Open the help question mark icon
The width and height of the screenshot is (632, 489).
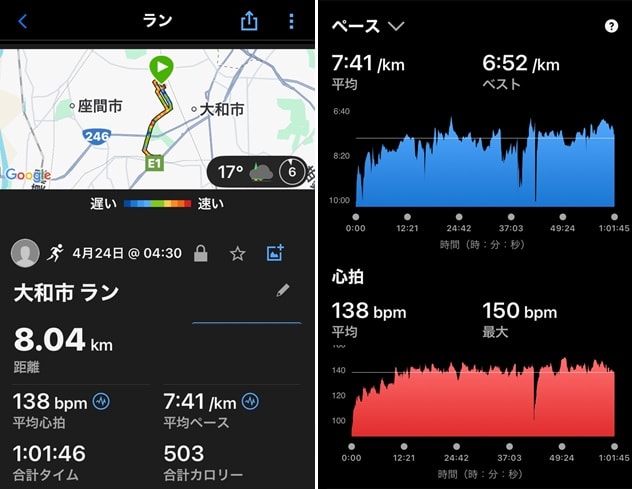click(x=611, y=26)
